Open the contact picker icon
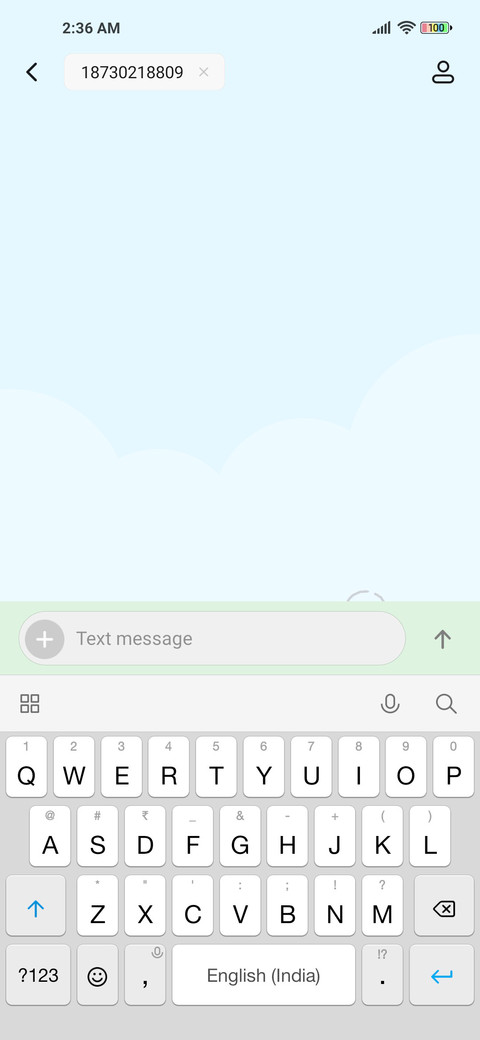 point(443,72)
